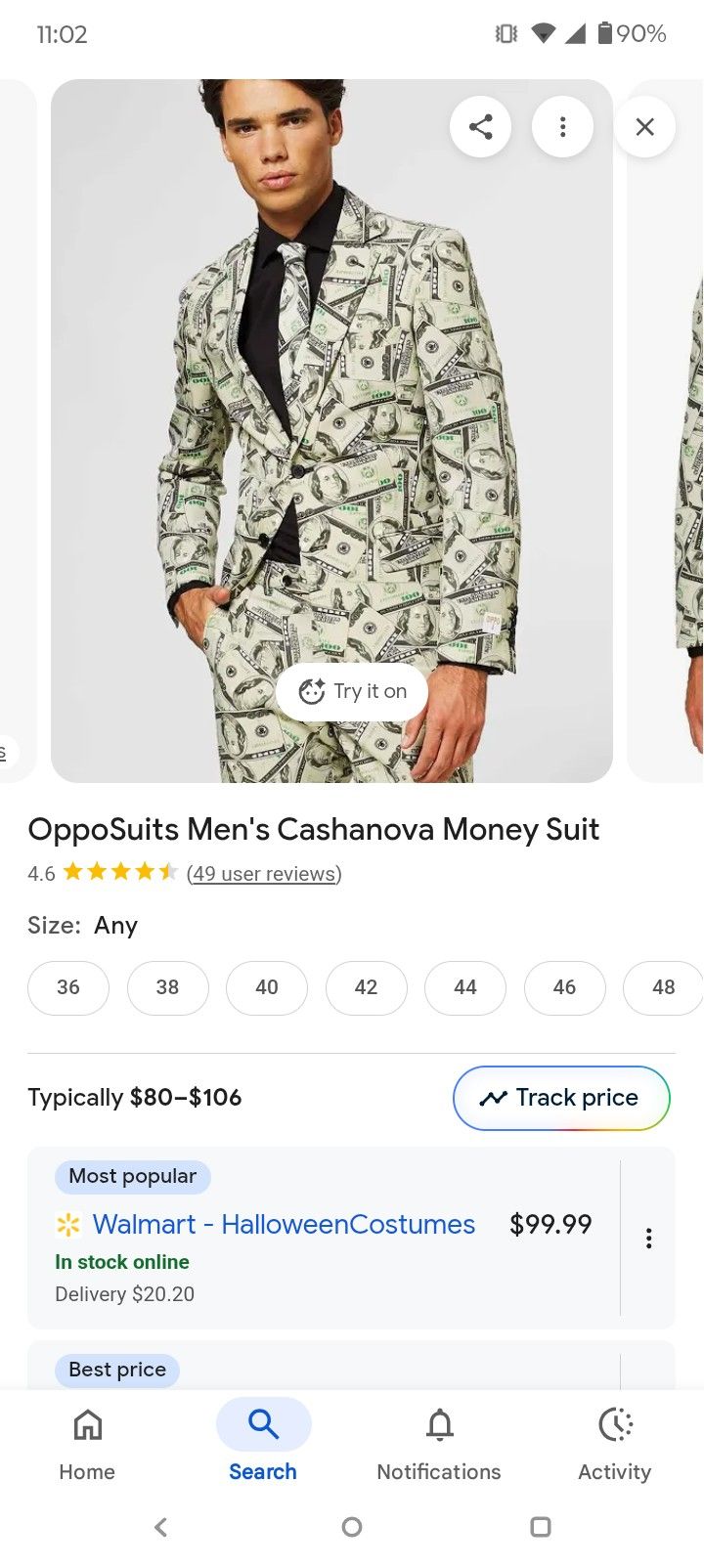Select size 40 chip
Viewport: 704px width, 1568px height.
pos(266,987)
